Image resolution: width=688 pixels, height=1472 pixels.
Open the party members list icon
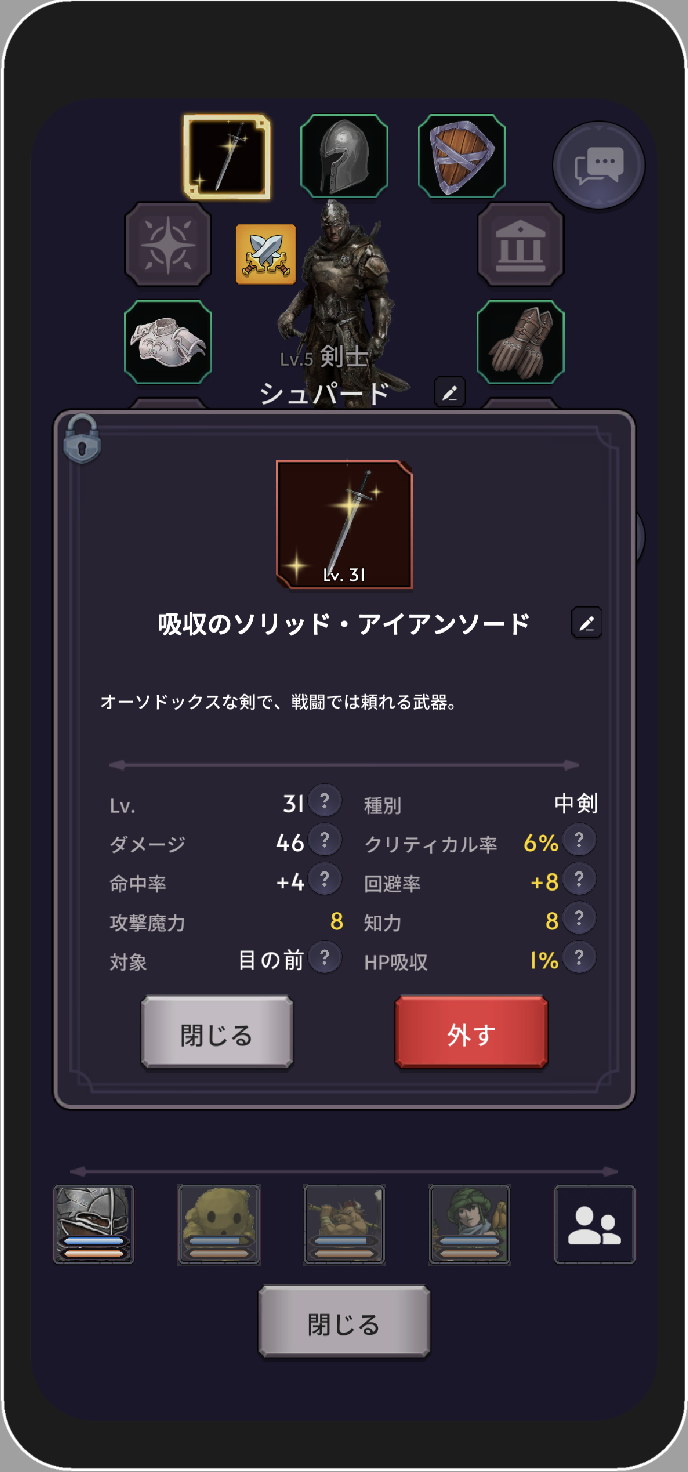tap(594, 1224)
